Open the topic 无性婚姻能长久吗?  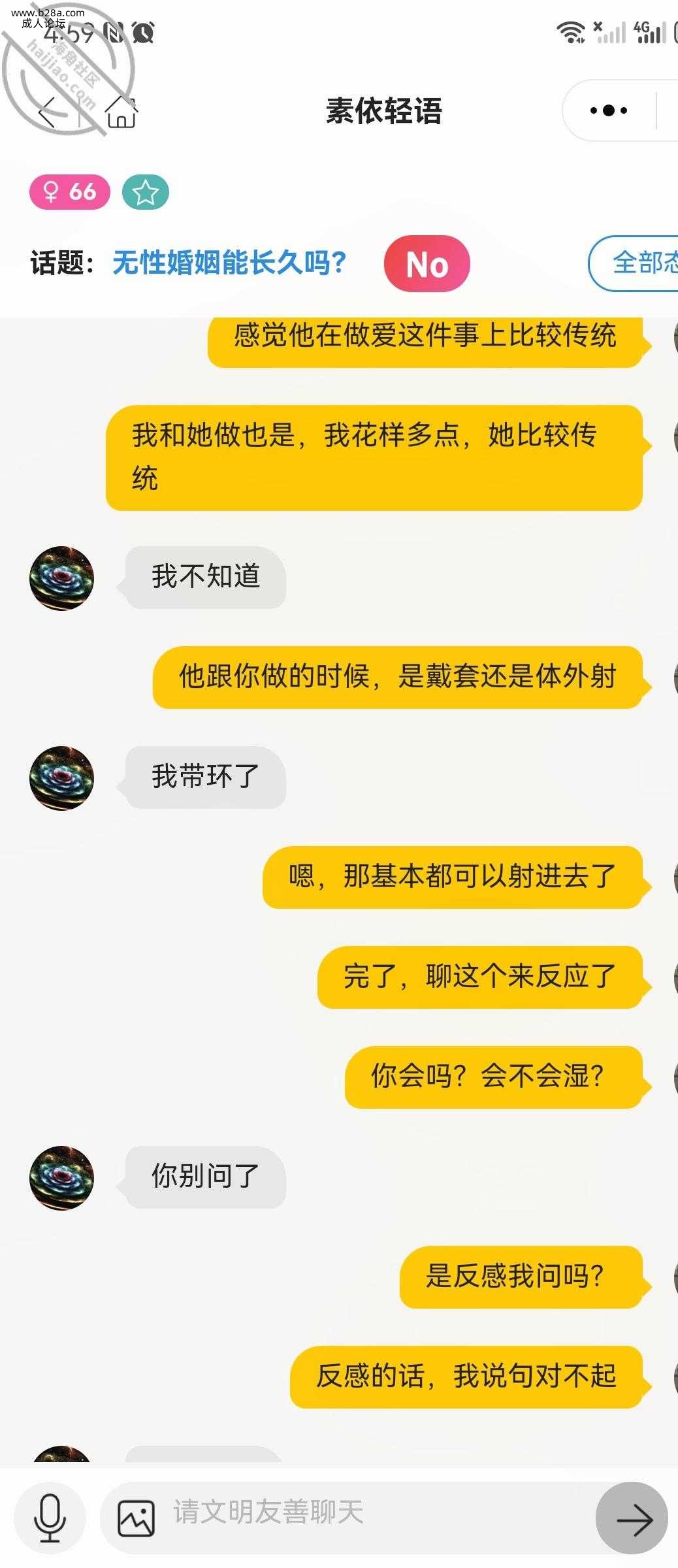[x=229, y=263]
